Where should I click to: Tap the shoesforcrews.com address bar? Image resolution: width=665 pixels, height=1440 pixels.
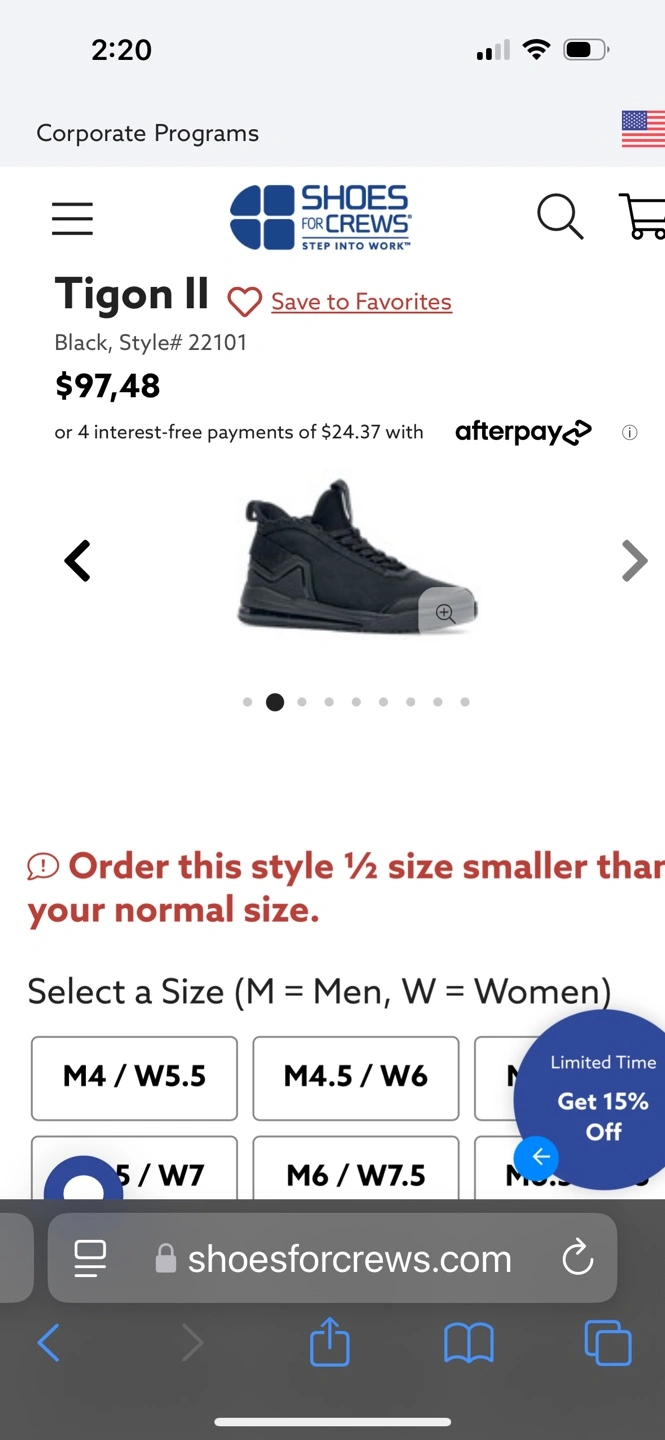tap(333, 1258)
